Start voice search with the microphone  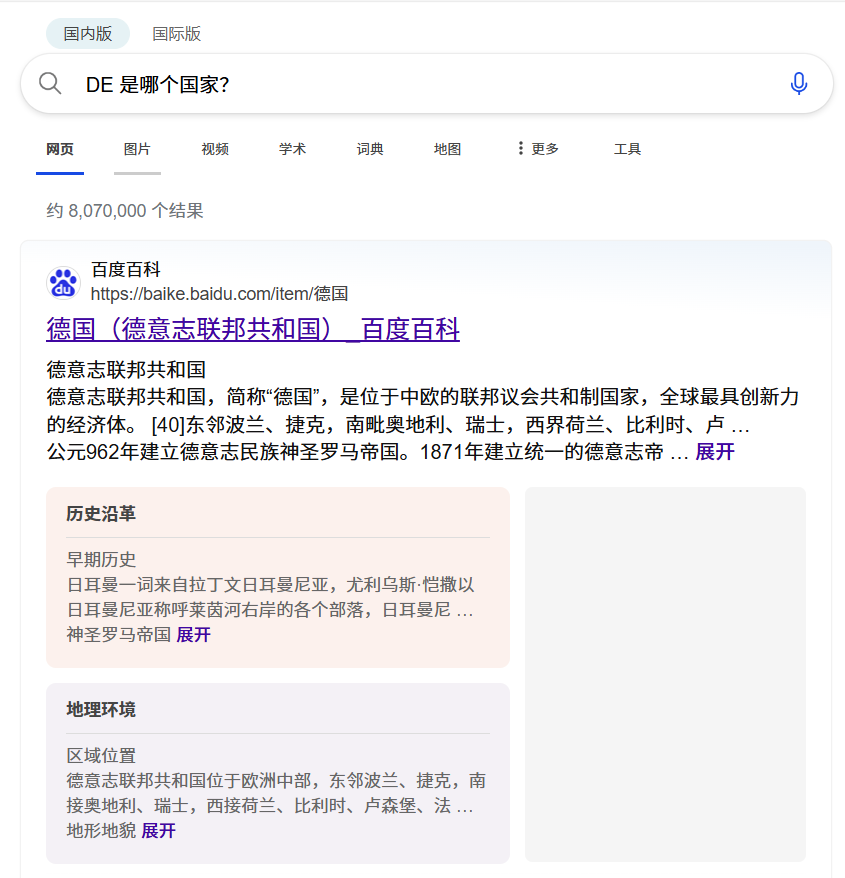tap(798, 84)
